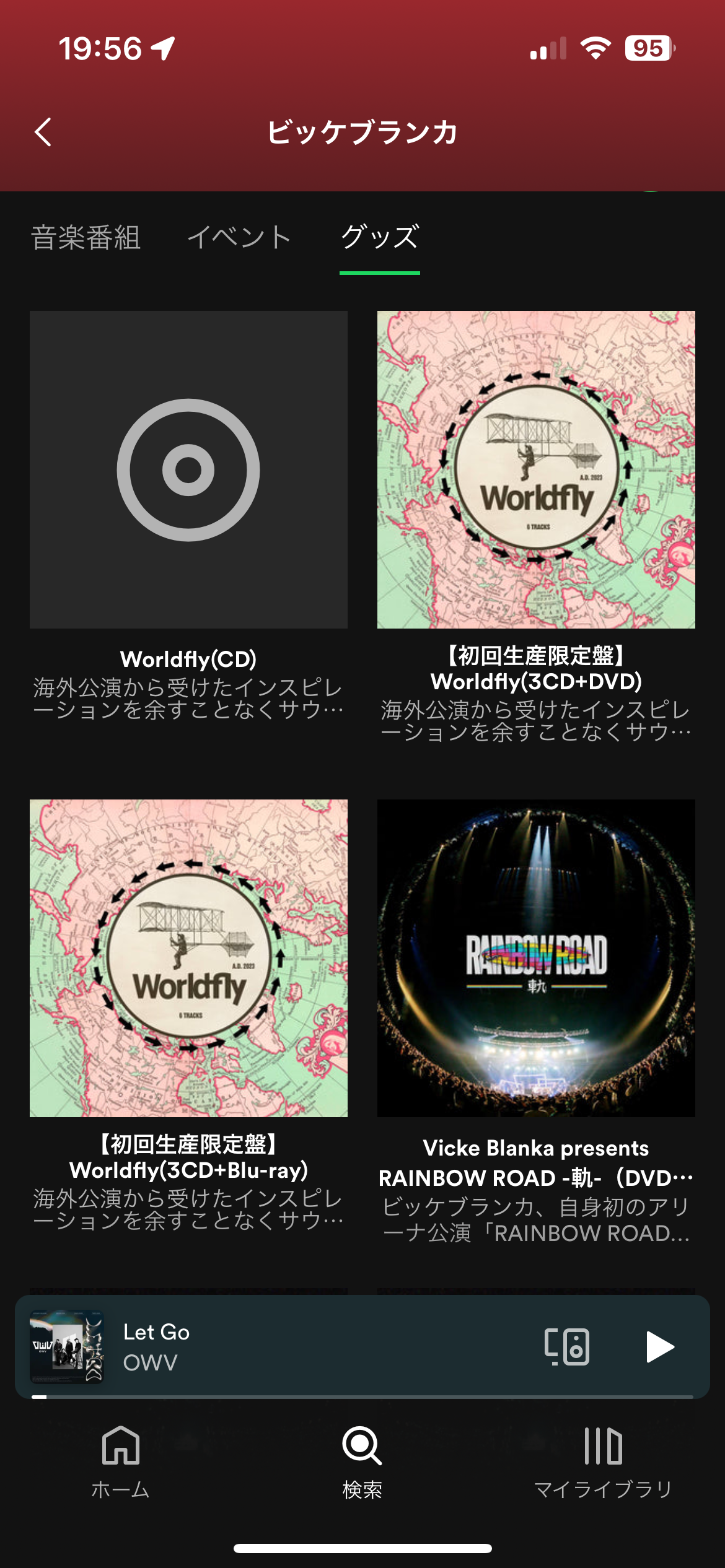The height and width of the screenshot is (1568, 725).
Task: Go back from the ビッケブランカ page
Action: [43, 132]
